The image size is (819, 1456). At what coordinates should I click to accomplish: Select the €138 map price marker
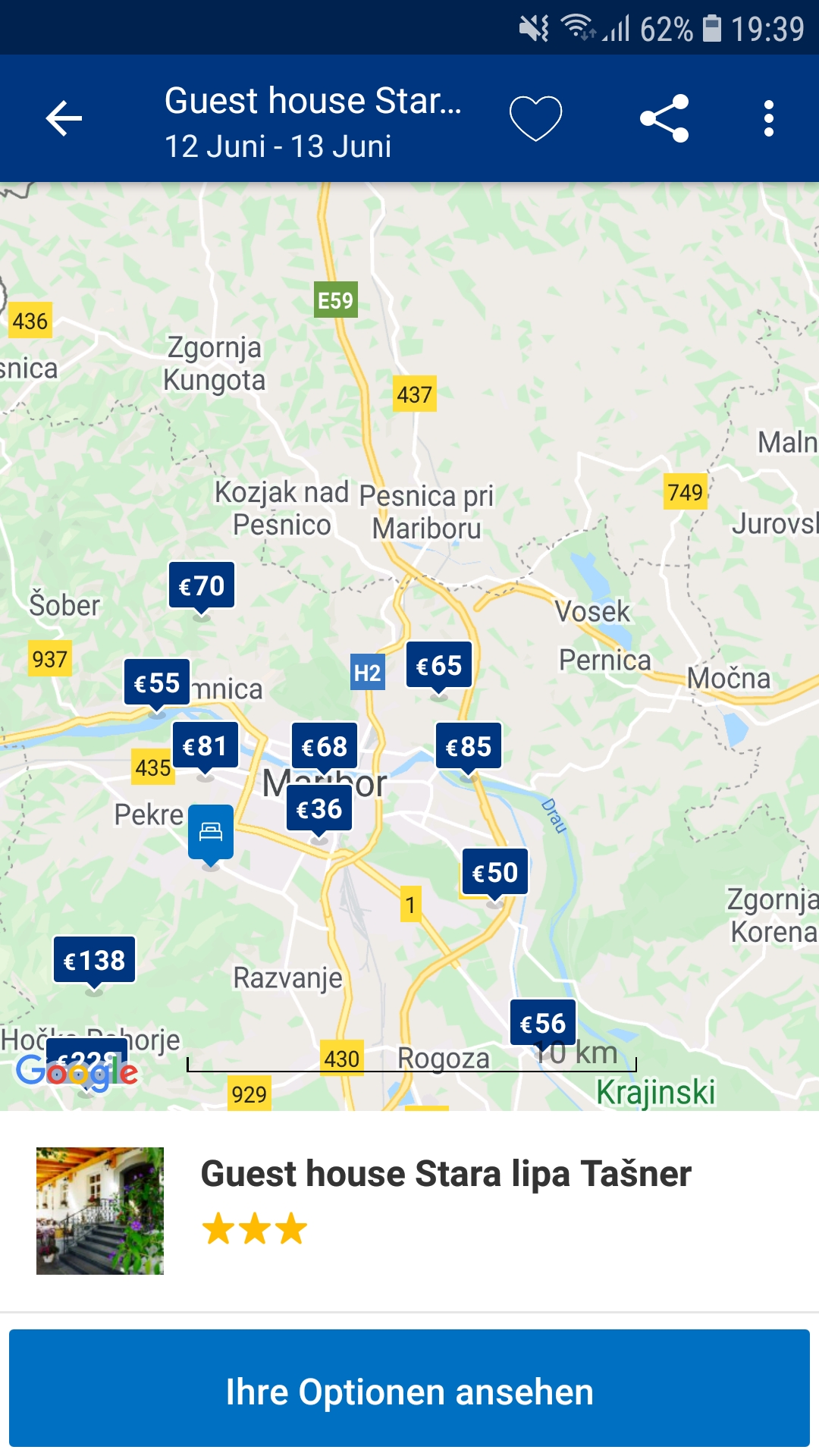pyautogui.click(x=95, y=961)
